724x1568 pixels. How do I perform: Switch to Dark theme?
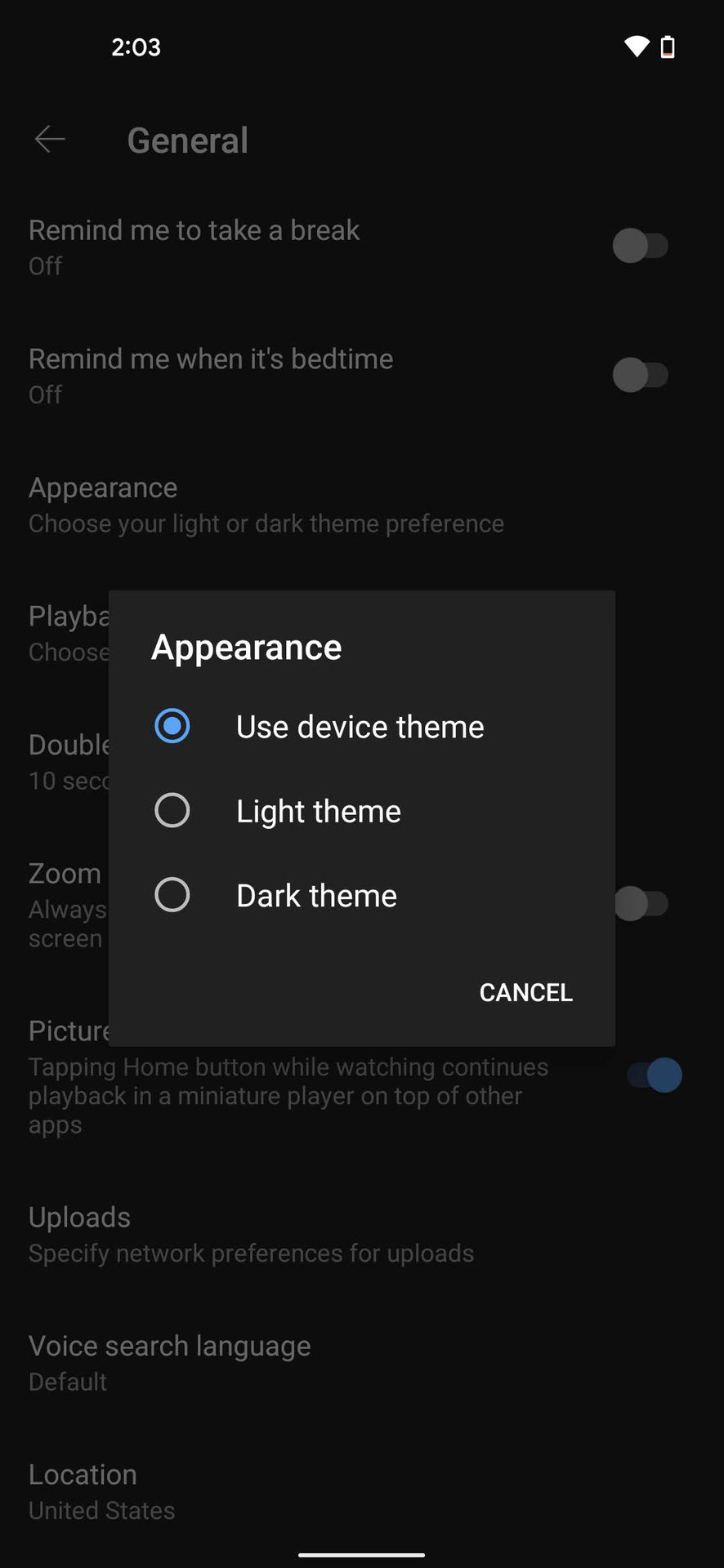point(361,895)
